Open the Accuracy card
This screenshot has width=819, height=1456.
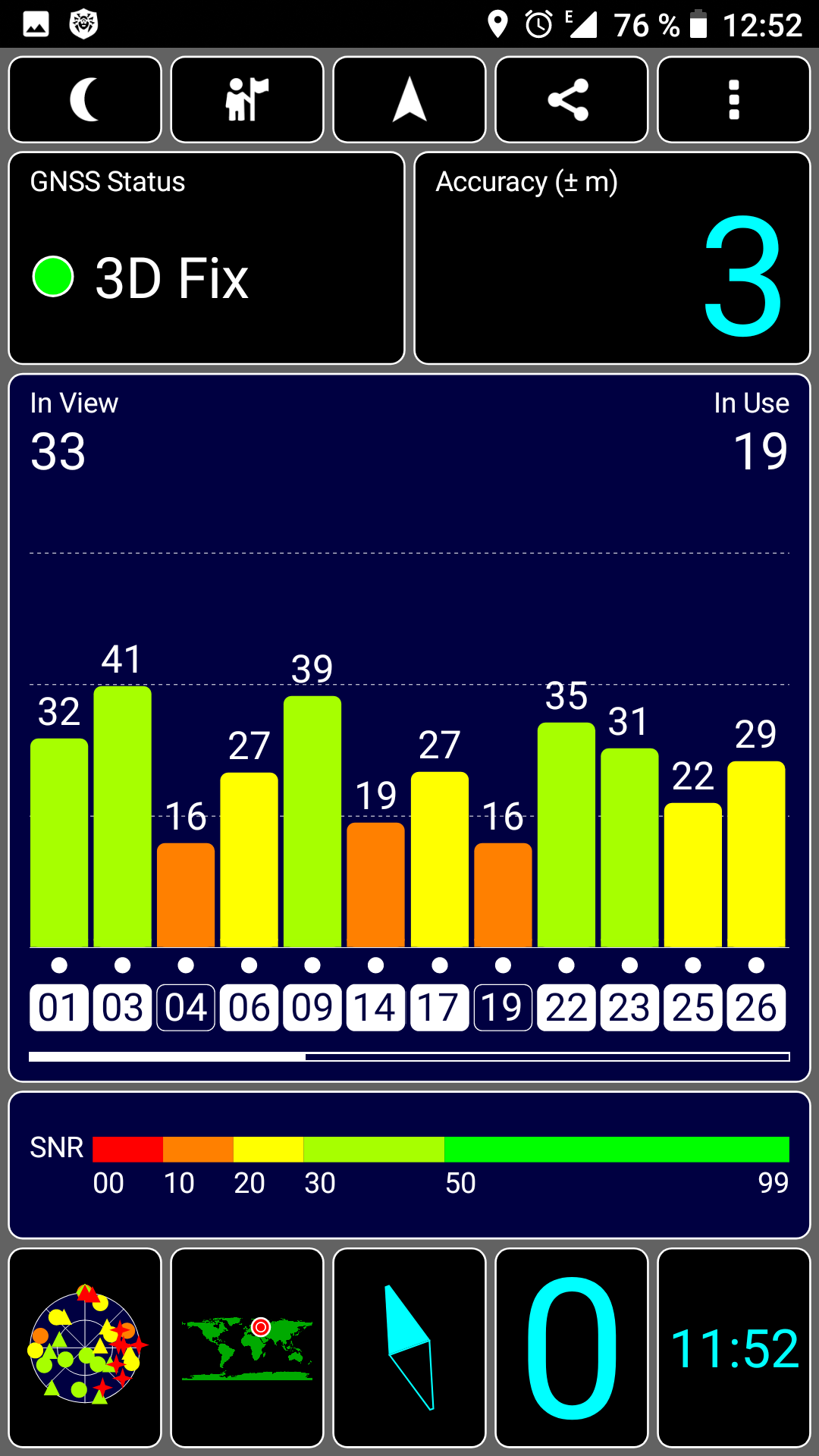(613, 258)
